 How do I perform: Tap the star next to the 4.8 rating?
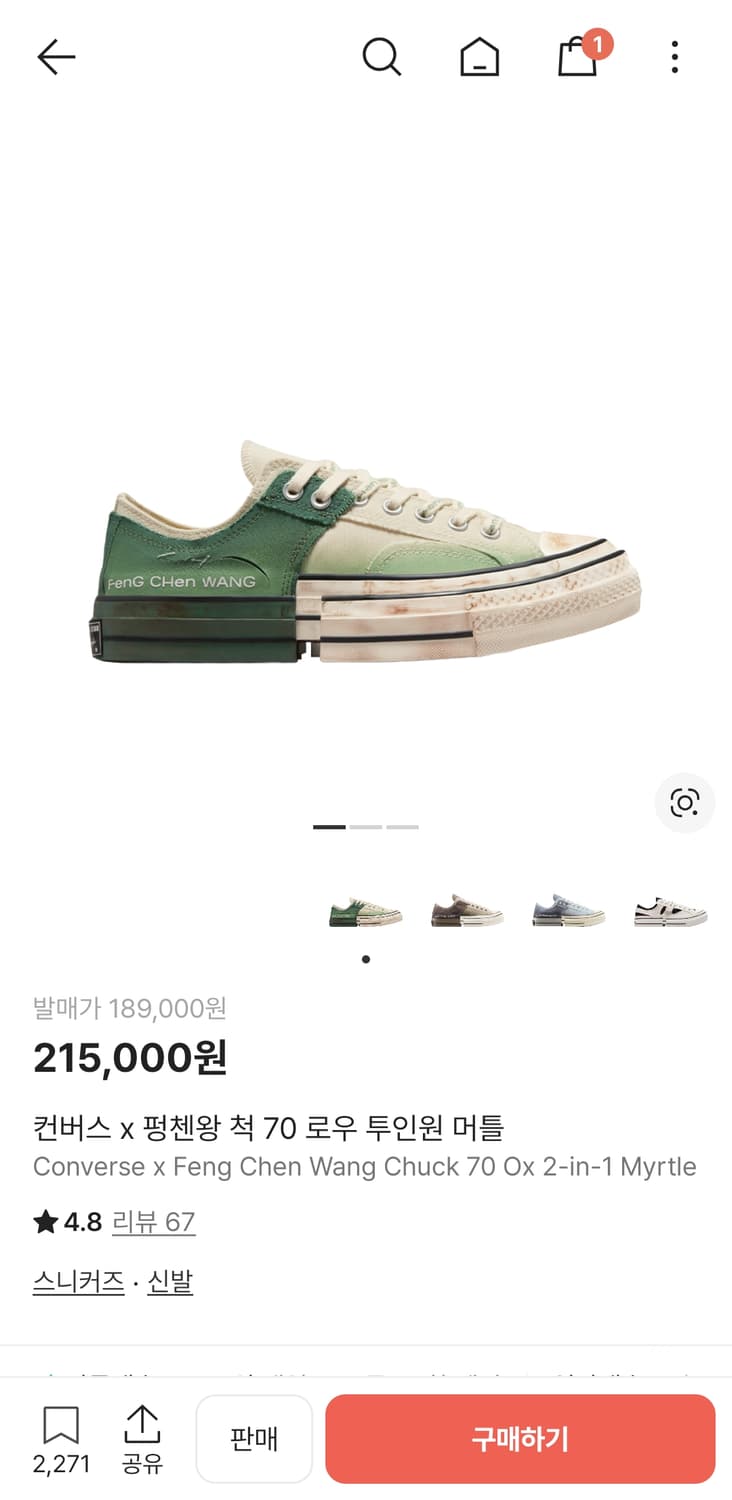point(41,1222)
